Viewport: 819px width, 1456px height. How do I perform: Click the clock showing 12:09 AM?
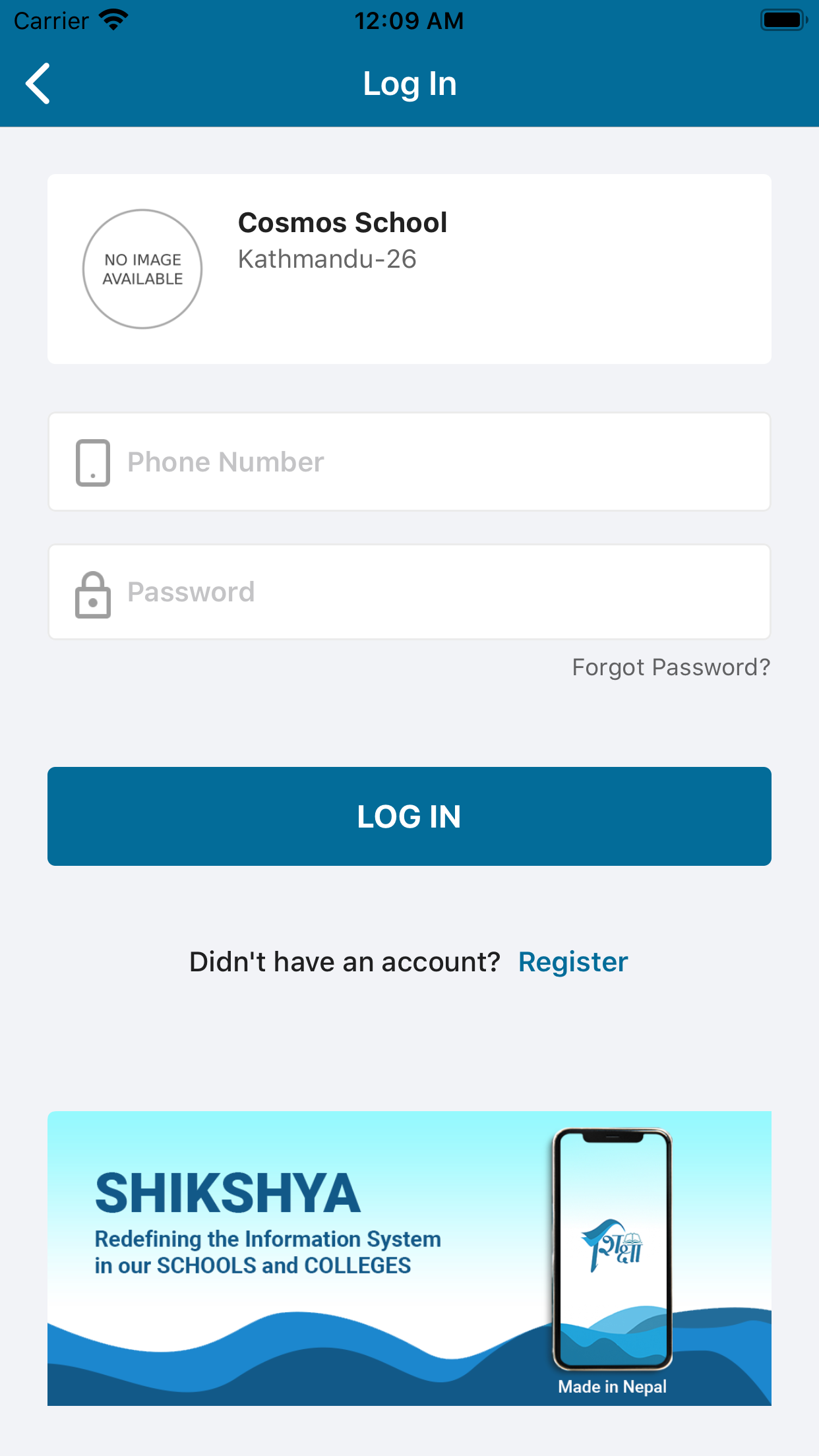click(409, 20)
